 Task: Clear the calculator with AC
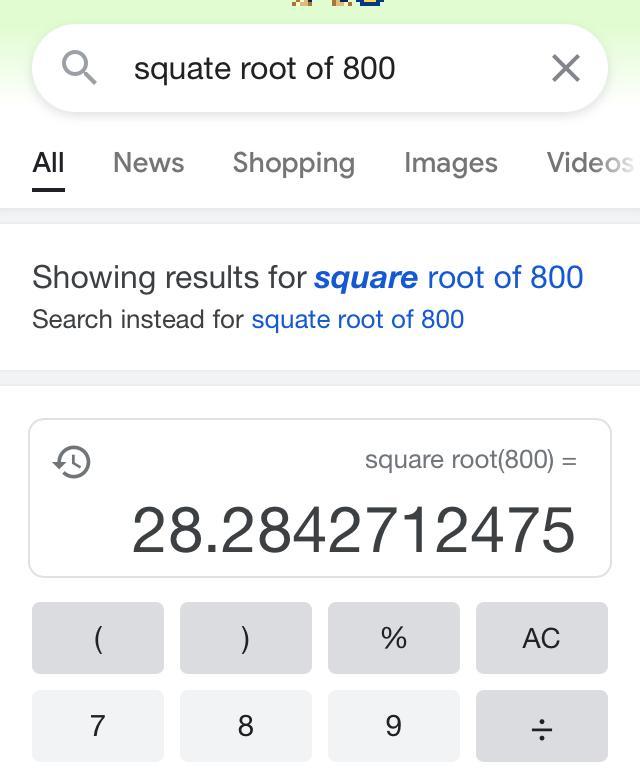pyautogui.click(x=542, y=638)
